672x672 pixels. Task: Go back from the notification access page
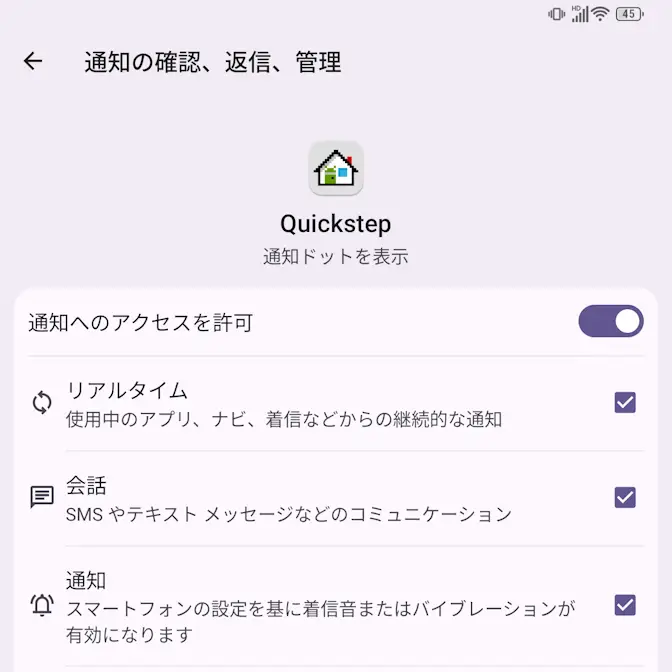point(33,62)
